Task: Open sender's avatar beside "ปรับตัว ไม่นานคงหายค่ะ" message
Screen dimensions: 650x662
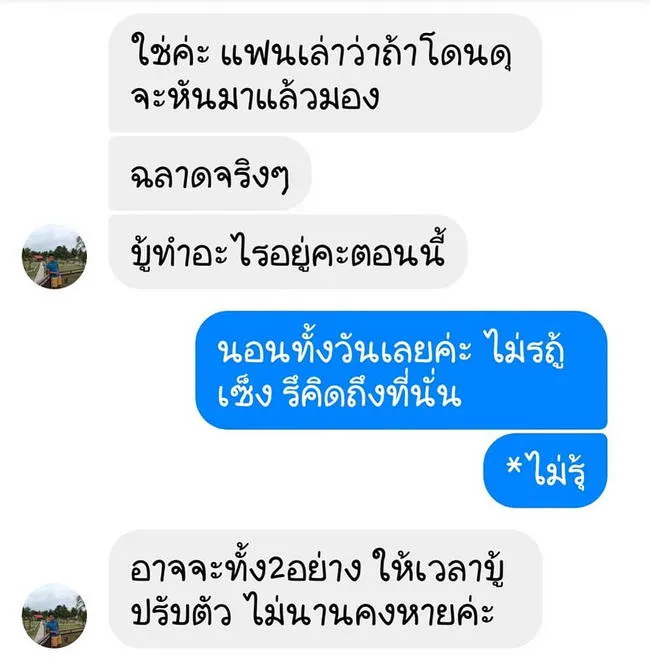Action: (x=54, y=614)
